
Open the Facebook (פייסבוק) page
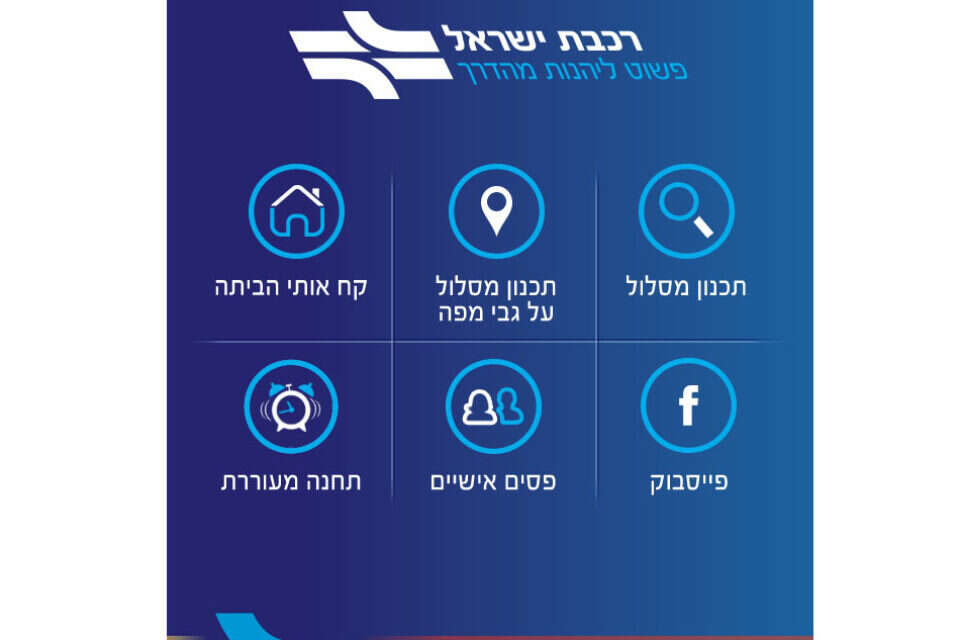[688, 406]
